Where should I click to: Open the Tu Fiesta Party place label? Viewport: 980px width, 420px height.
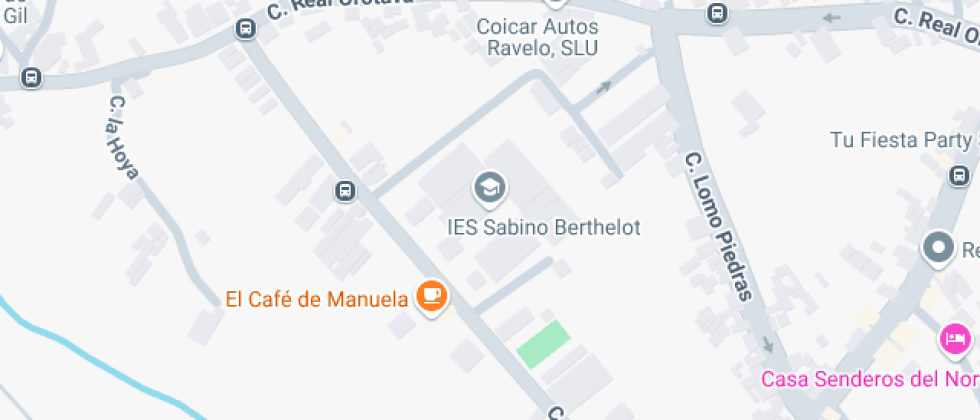[905, 140]
